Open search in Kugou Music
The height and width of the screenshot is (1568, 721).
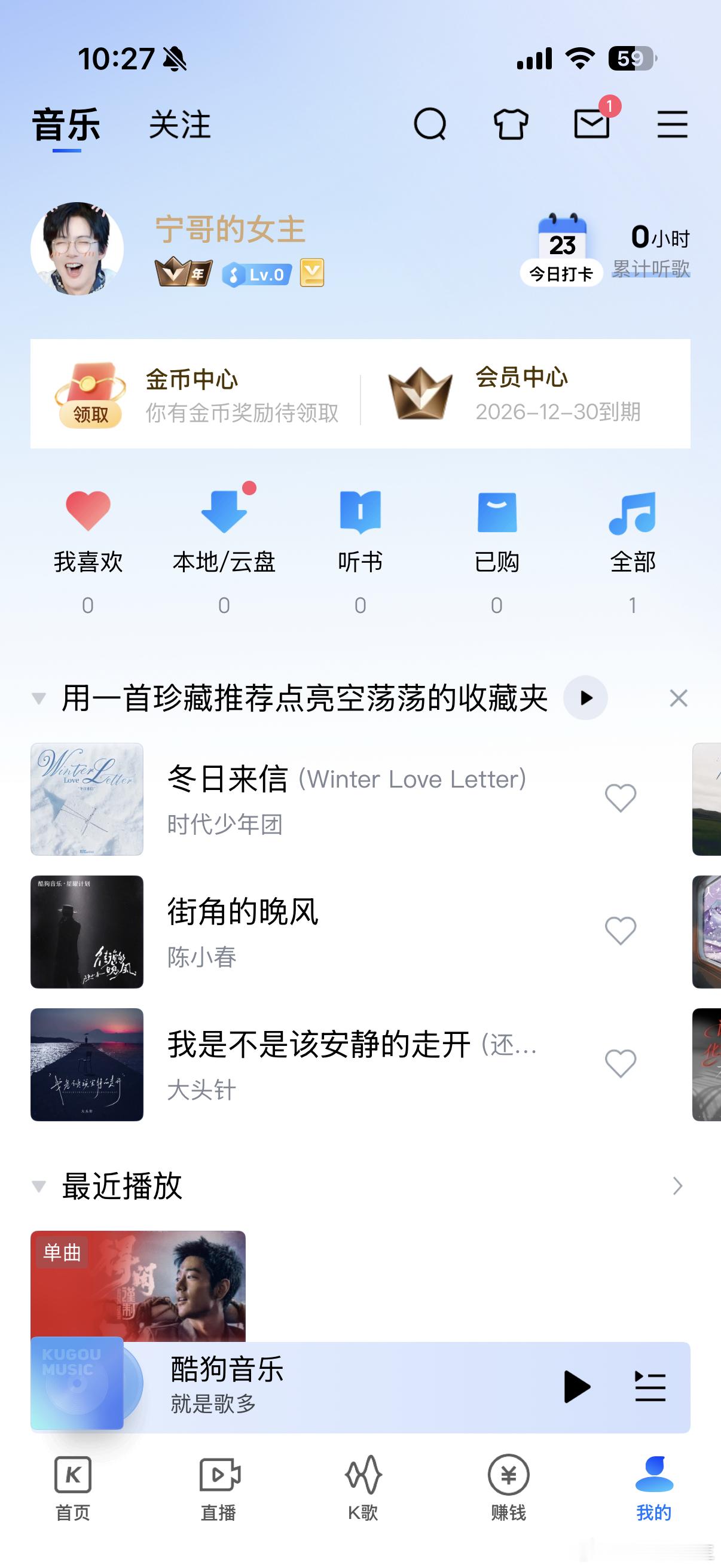pos(430,126)
